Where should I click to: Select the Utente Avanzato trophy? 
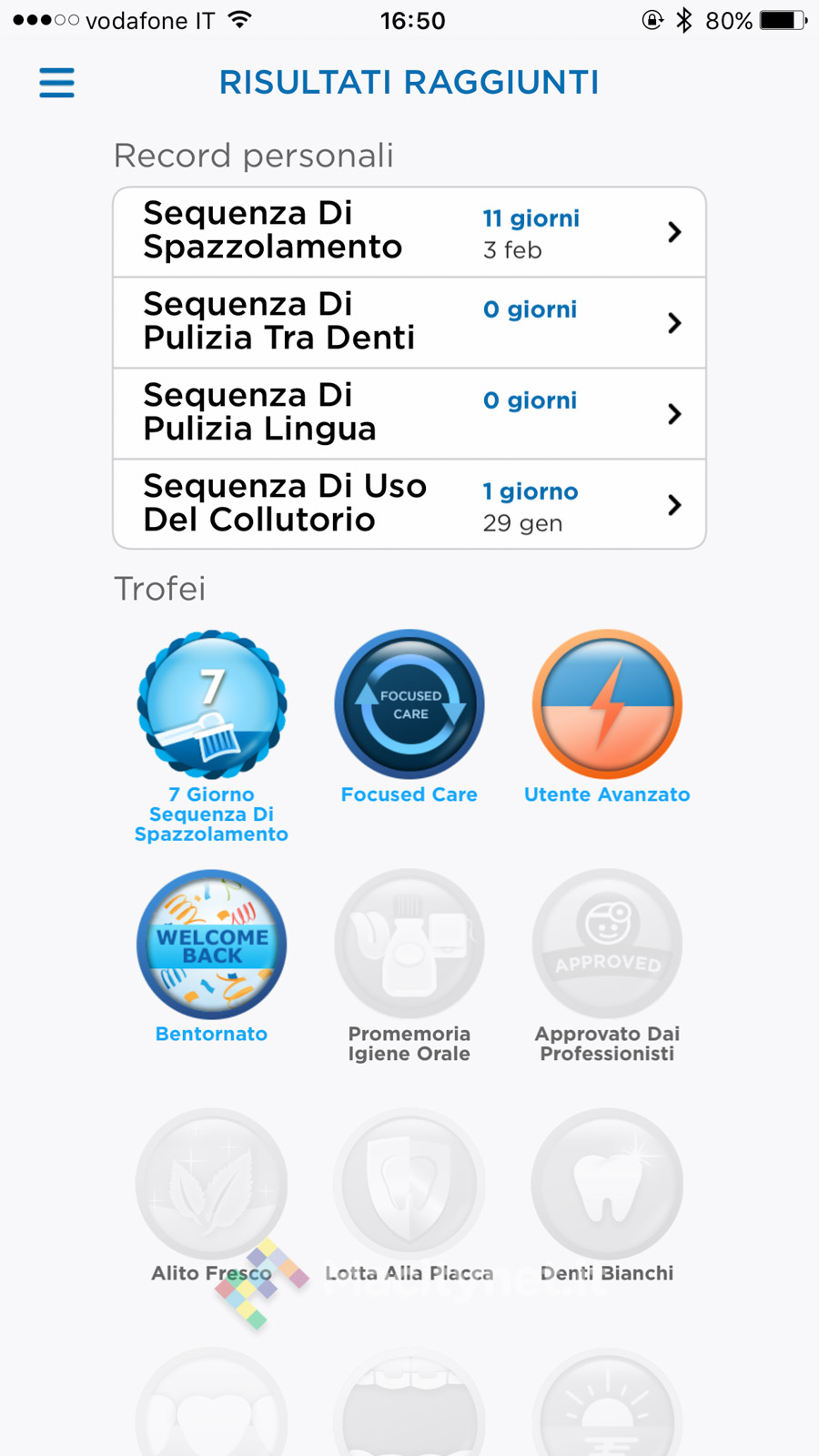pos(607,705)
